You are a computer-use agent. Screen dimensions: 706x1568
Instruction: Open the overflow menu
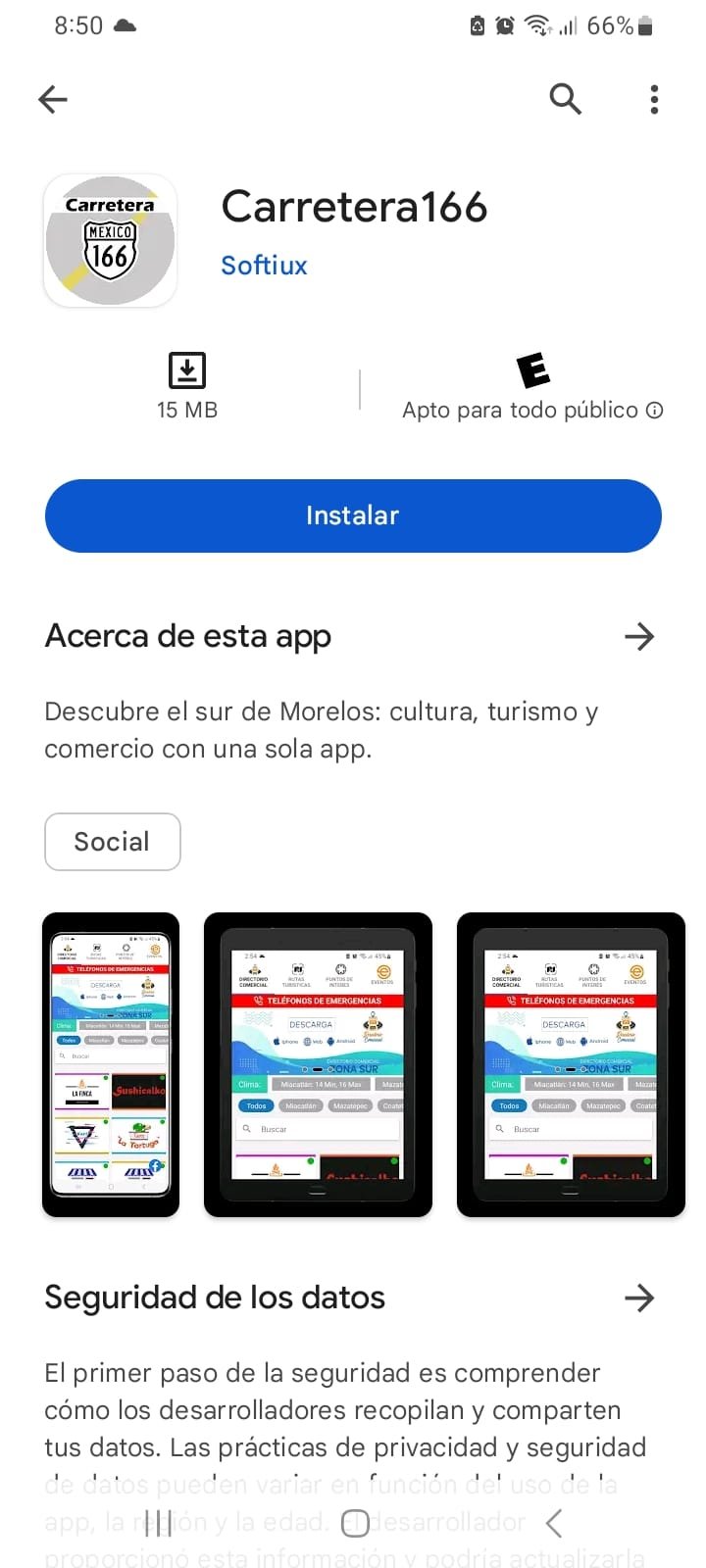tap(654, 99)
